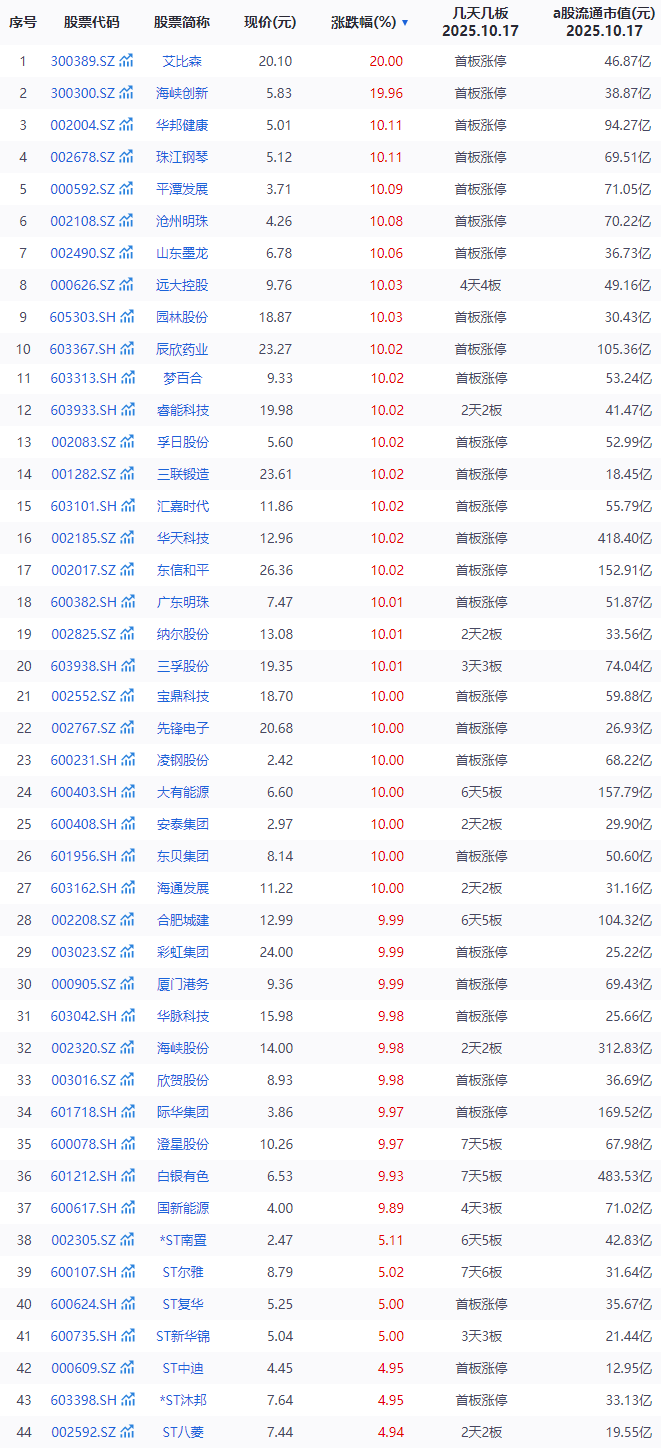
Task: Open stock code link 603938.SH
Action: (83, 666)
